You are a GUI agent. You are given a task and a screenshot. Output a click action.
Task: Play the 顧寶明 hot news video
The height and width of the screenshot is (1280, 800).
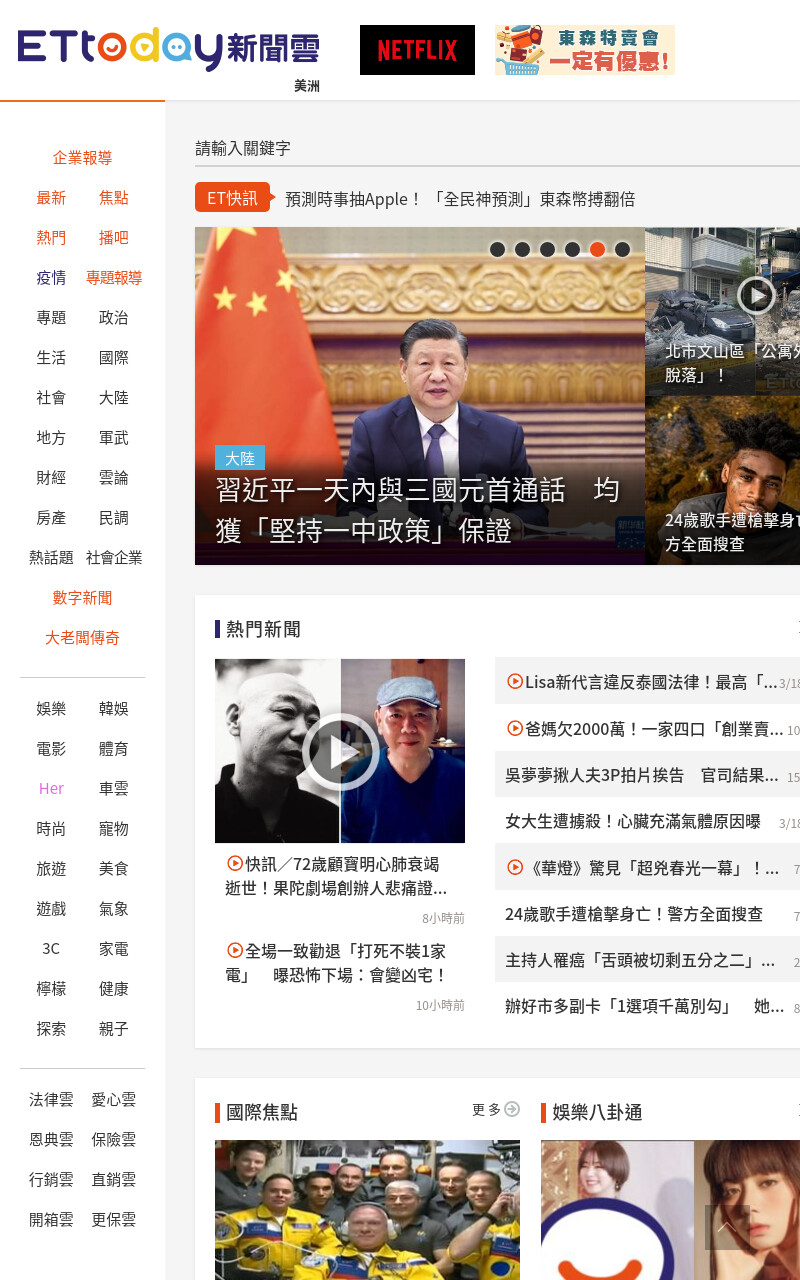pos(340,751)
